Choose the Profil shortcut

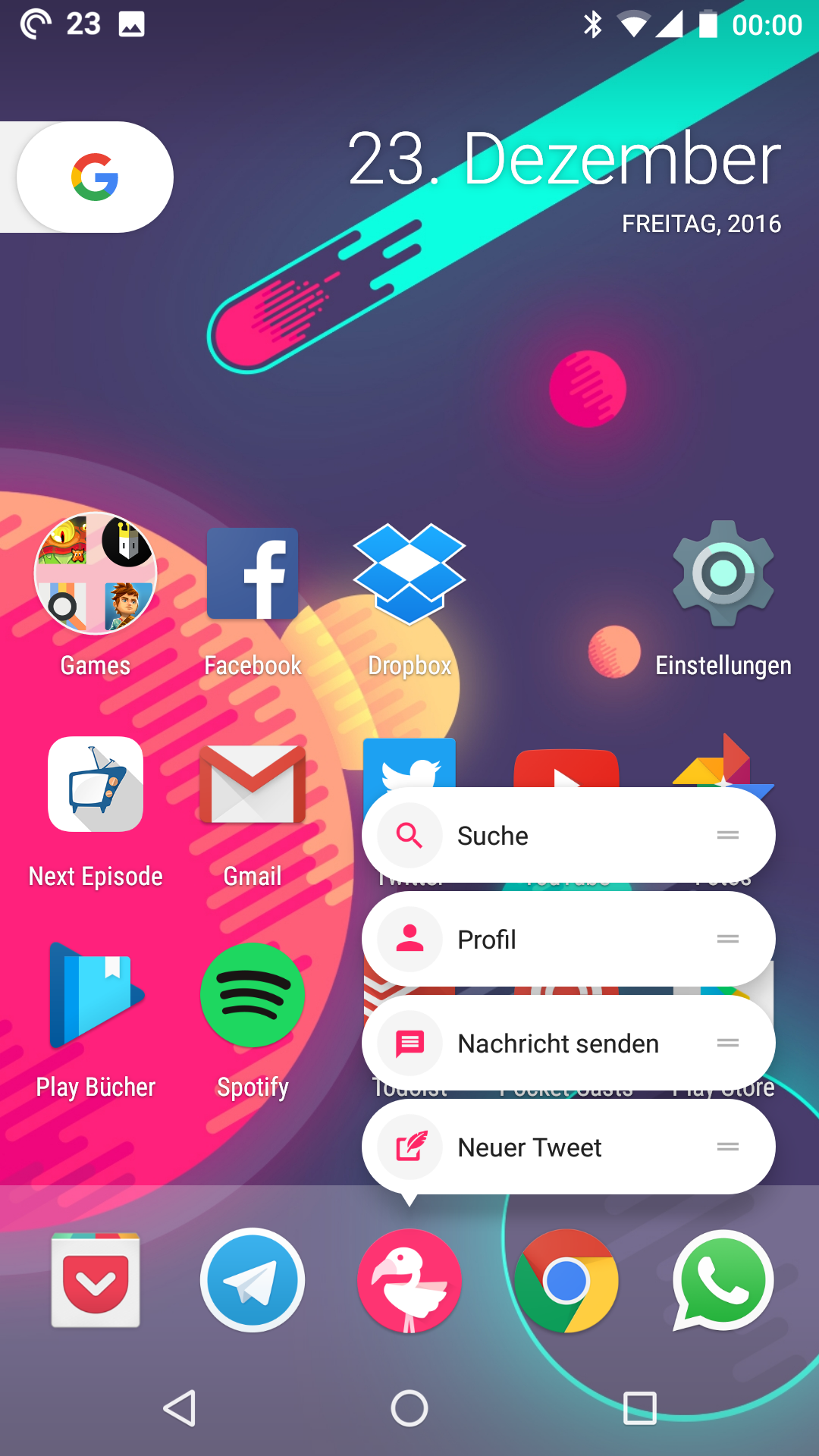[x=569, y=939]
